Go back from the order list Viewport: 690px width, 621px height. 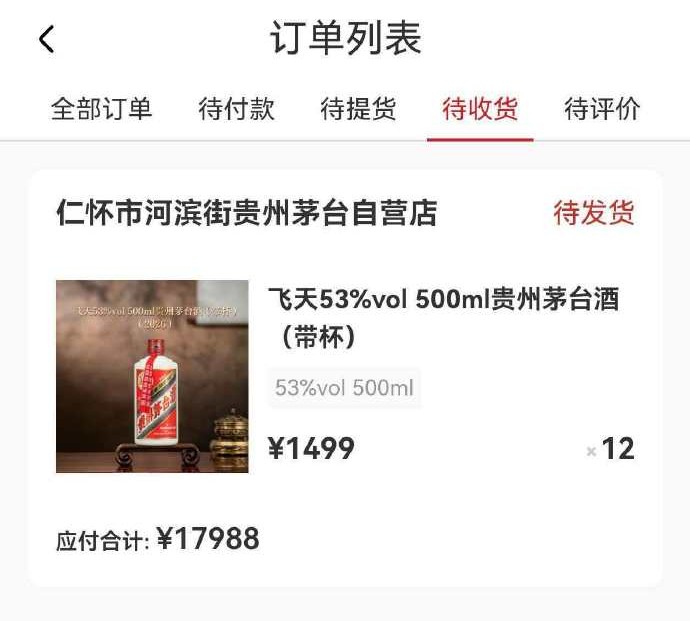point(46,40)
